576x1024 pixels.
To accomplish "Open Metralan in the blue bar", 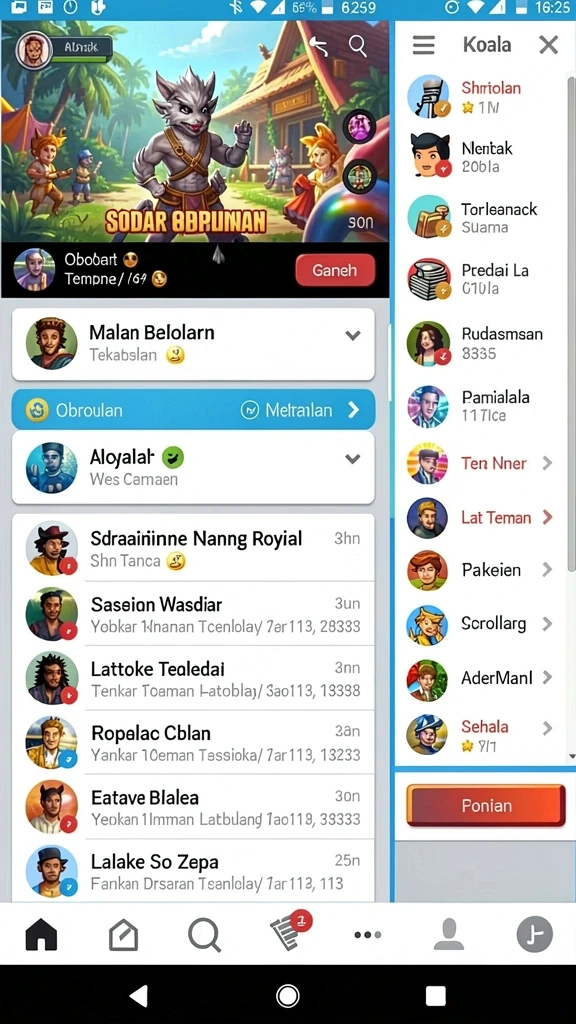I will point(300,410).
